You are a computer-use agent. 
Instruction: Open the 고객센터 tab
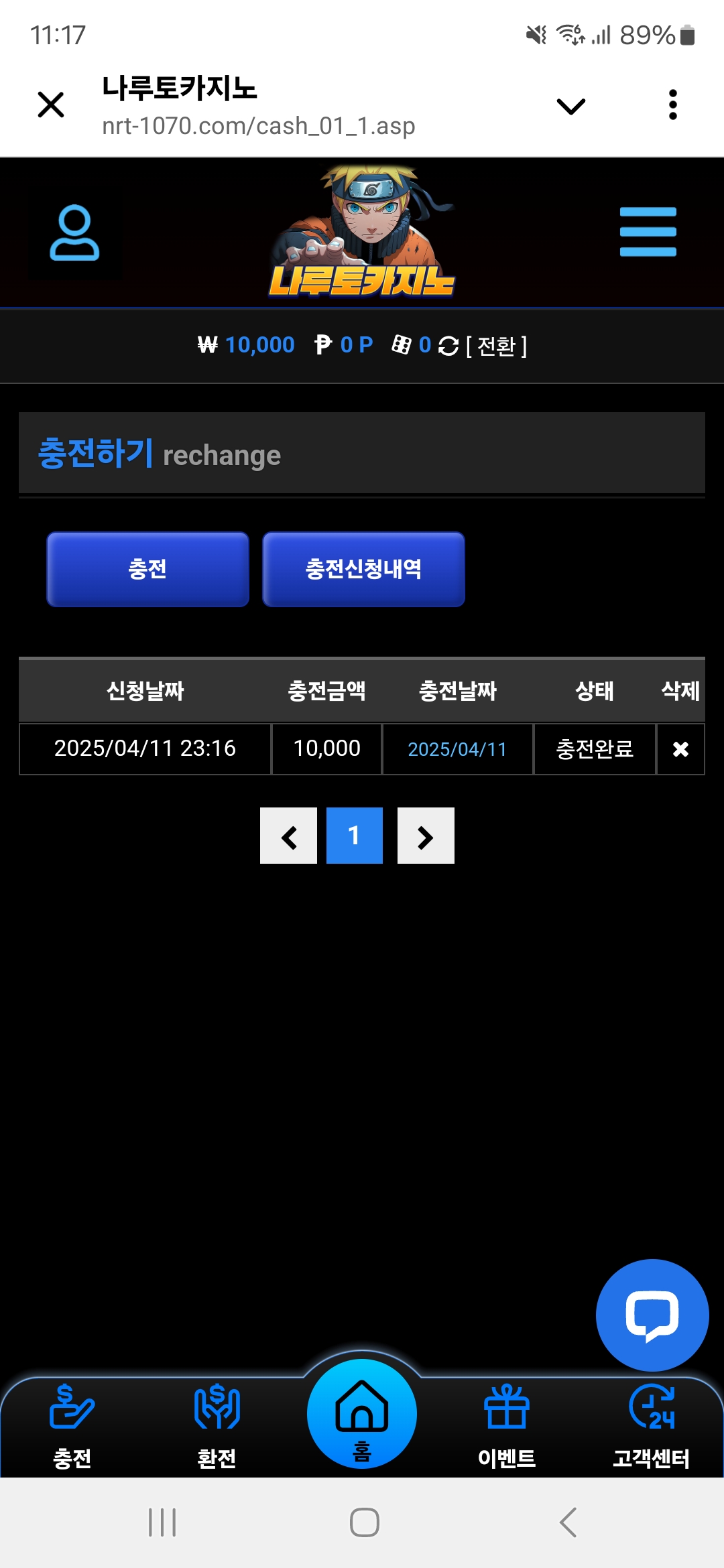tap(651, 1426)
